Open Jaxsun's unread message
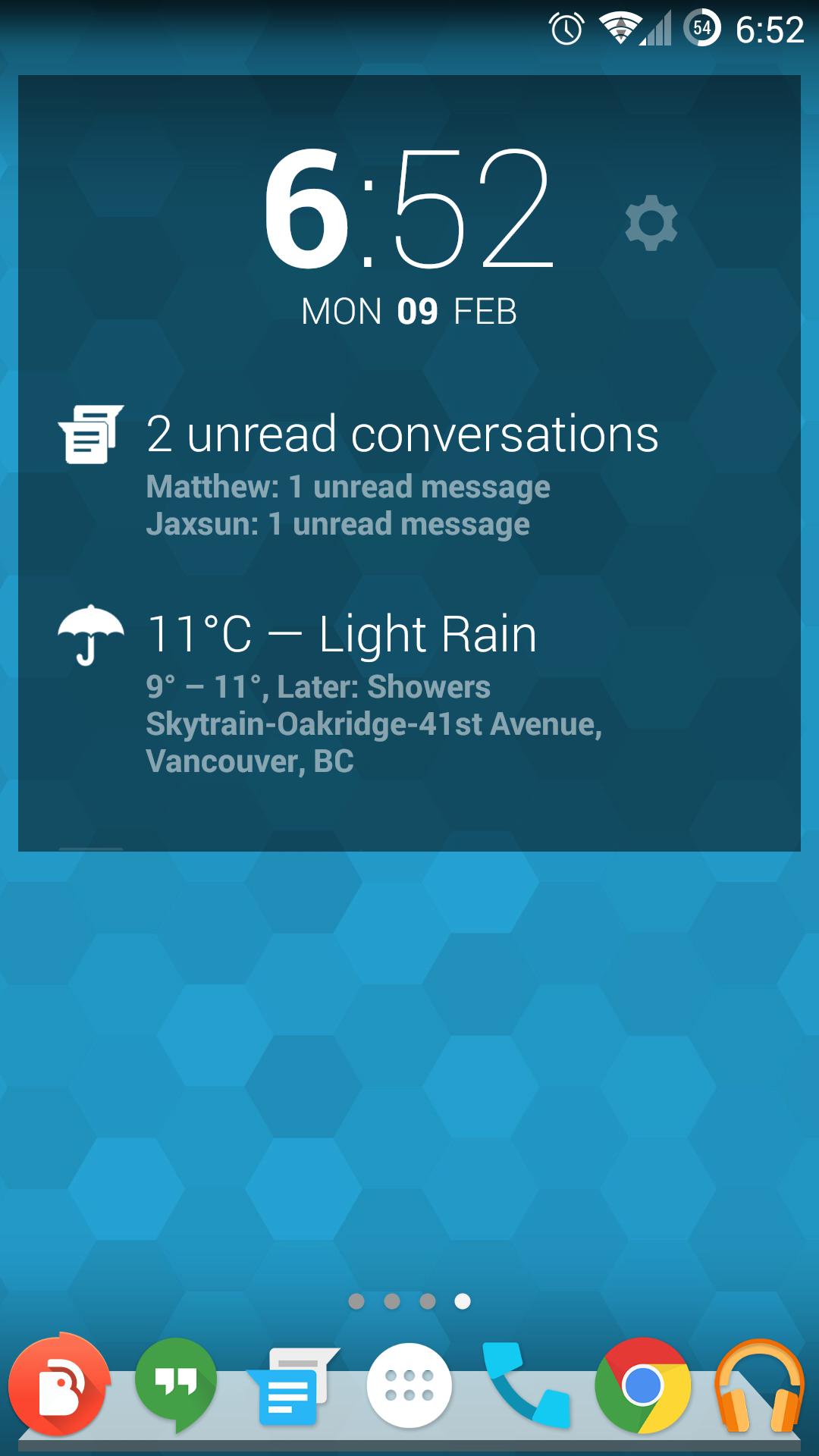The width and height of the screenshot is (819, 1456). click(338, 523)
